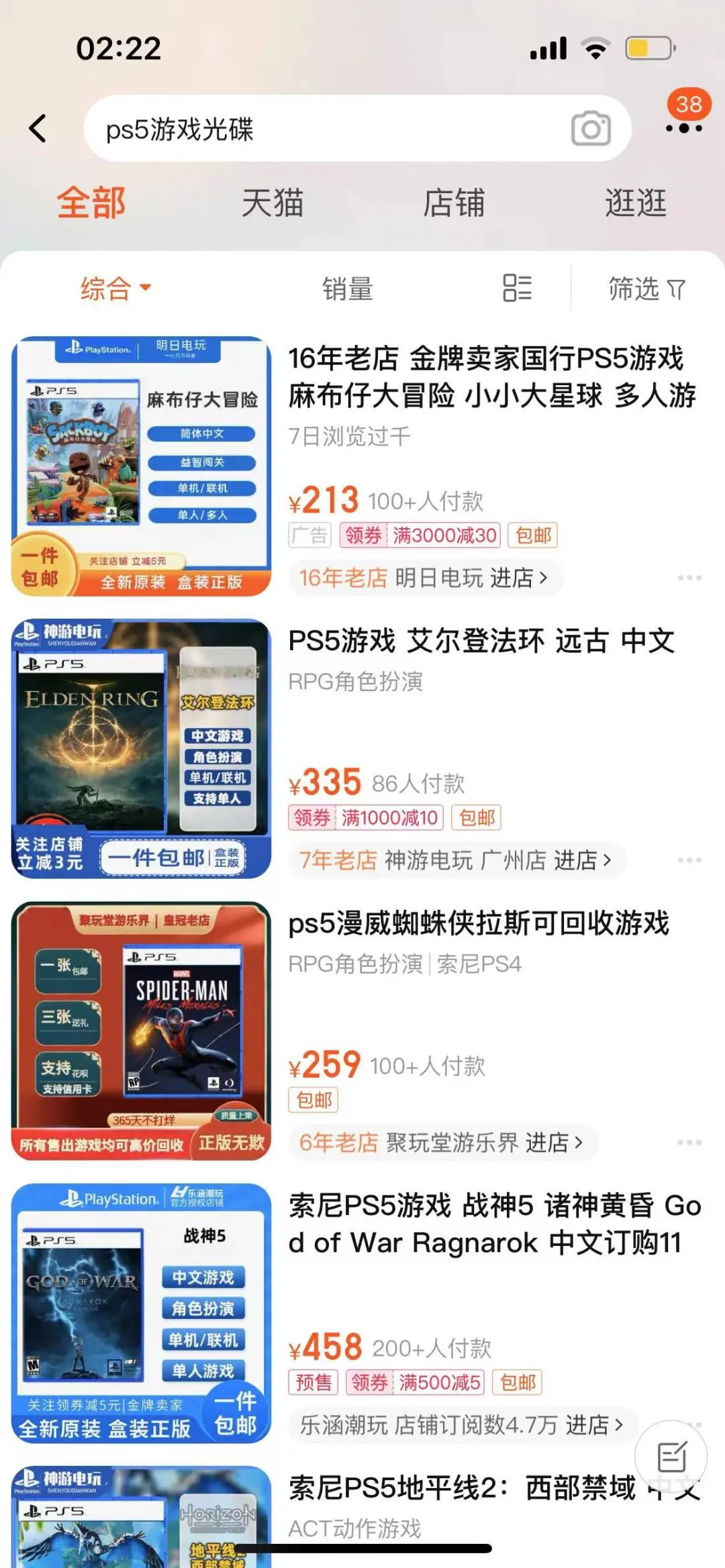Switch to the 逛逛 tab

point(635,203)
